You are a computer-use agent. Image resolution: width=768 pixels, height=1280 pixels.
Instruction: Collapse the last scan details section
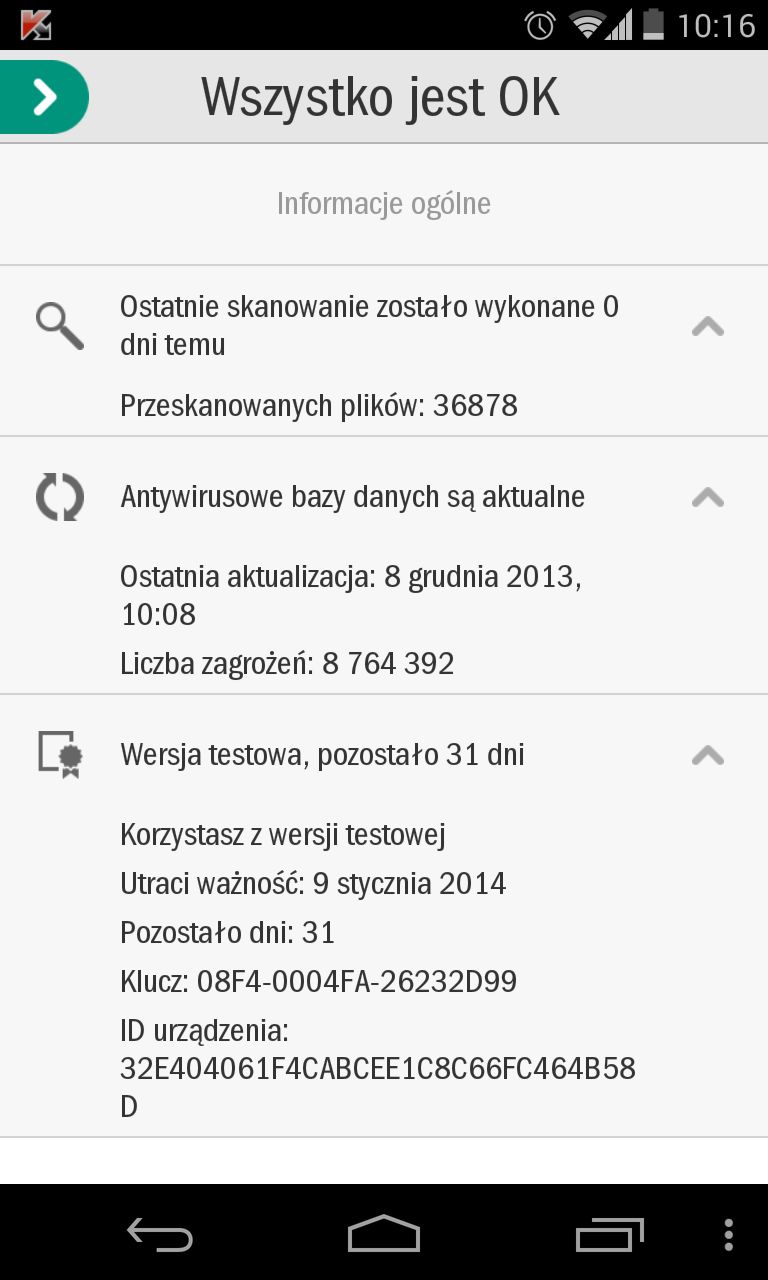pyautogui.click(x=708, y=326)
